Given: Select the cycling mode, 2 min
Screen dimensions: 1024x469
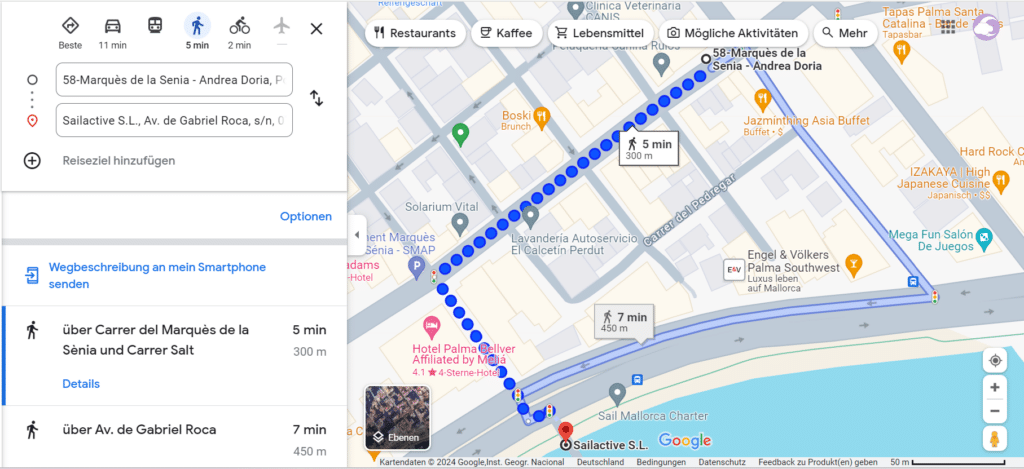Looking at the screenshot, I should coord(239,31).
